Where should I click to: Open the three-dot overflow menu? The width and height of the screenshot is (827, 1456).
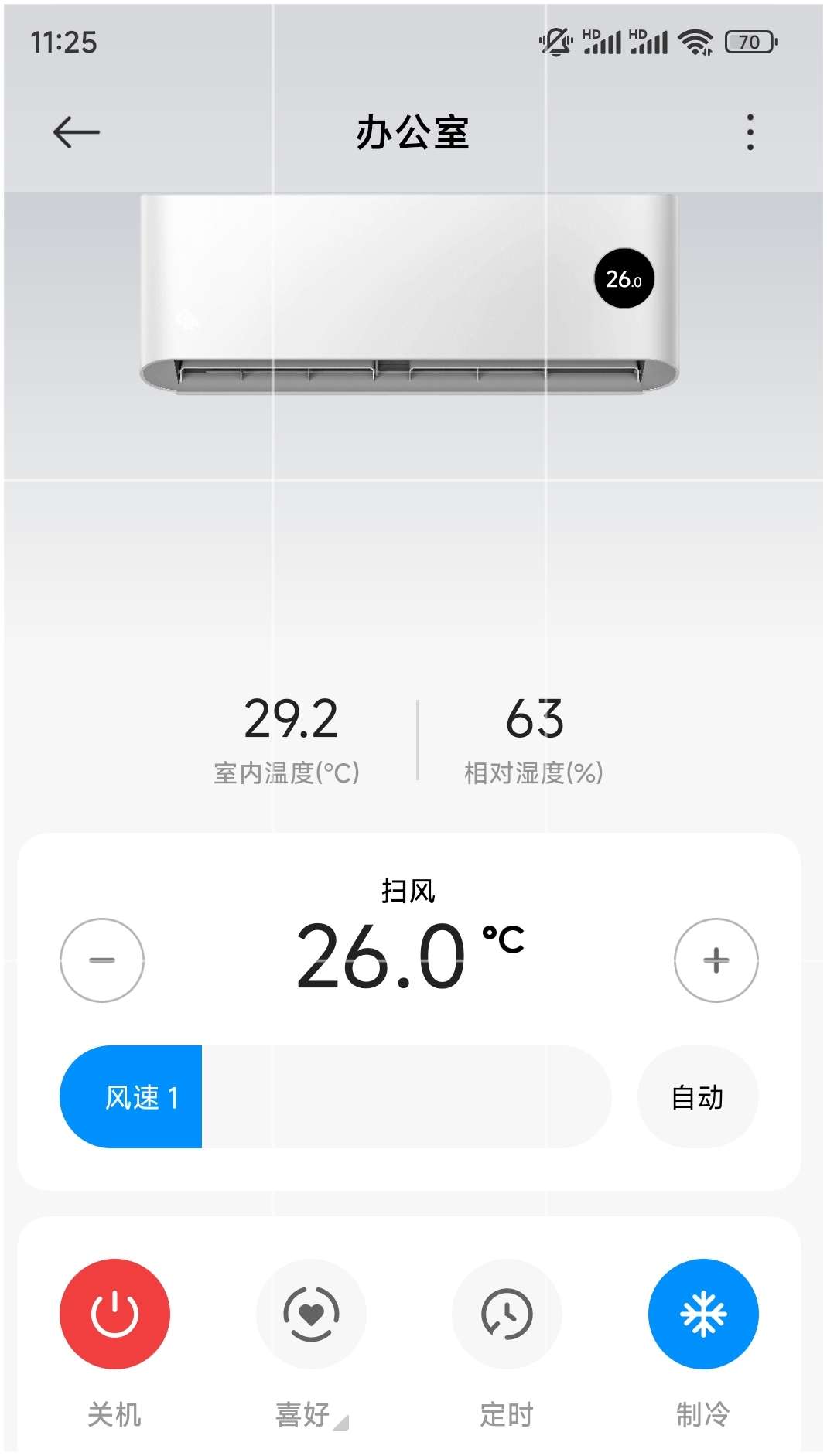coord(750,132)
